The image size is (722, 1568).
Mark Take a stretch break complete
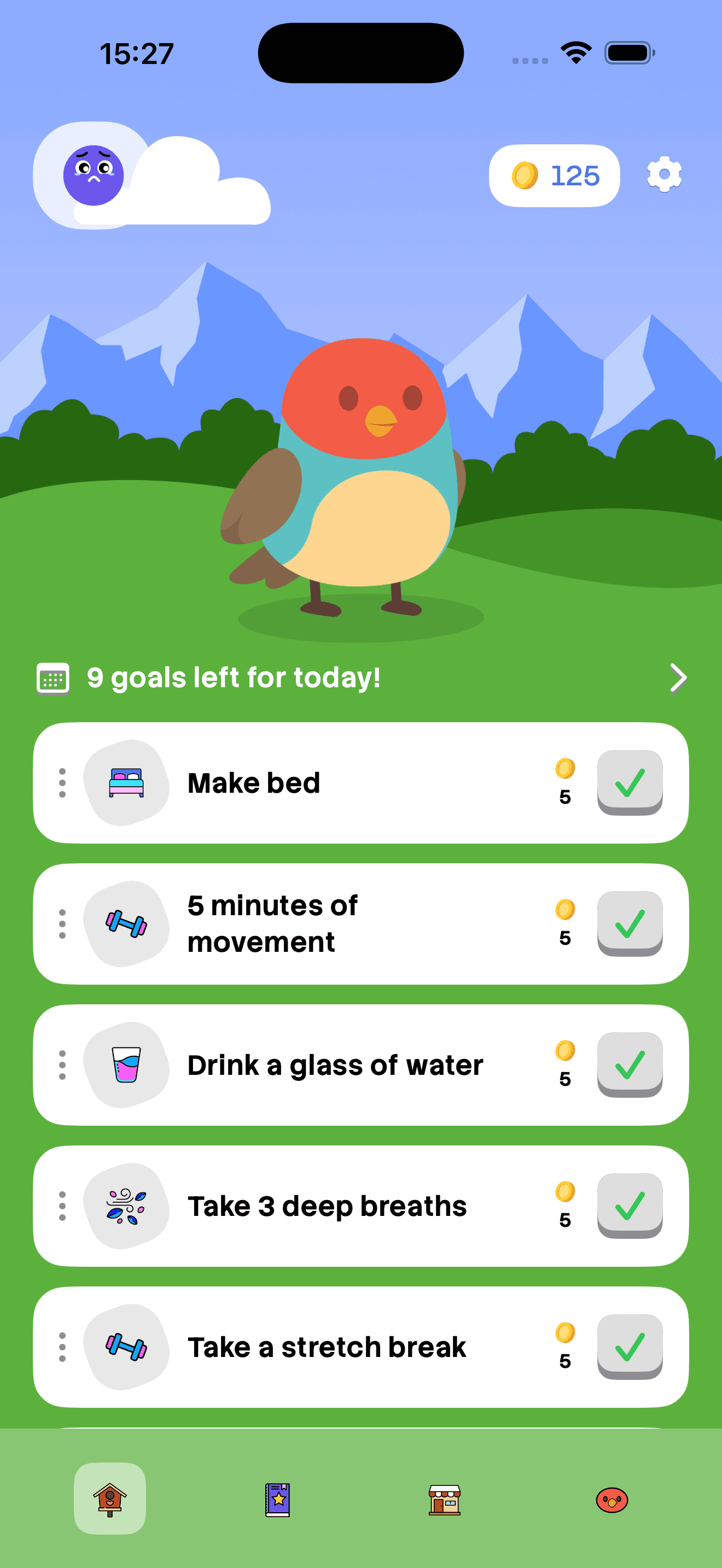click(630, 1347)
